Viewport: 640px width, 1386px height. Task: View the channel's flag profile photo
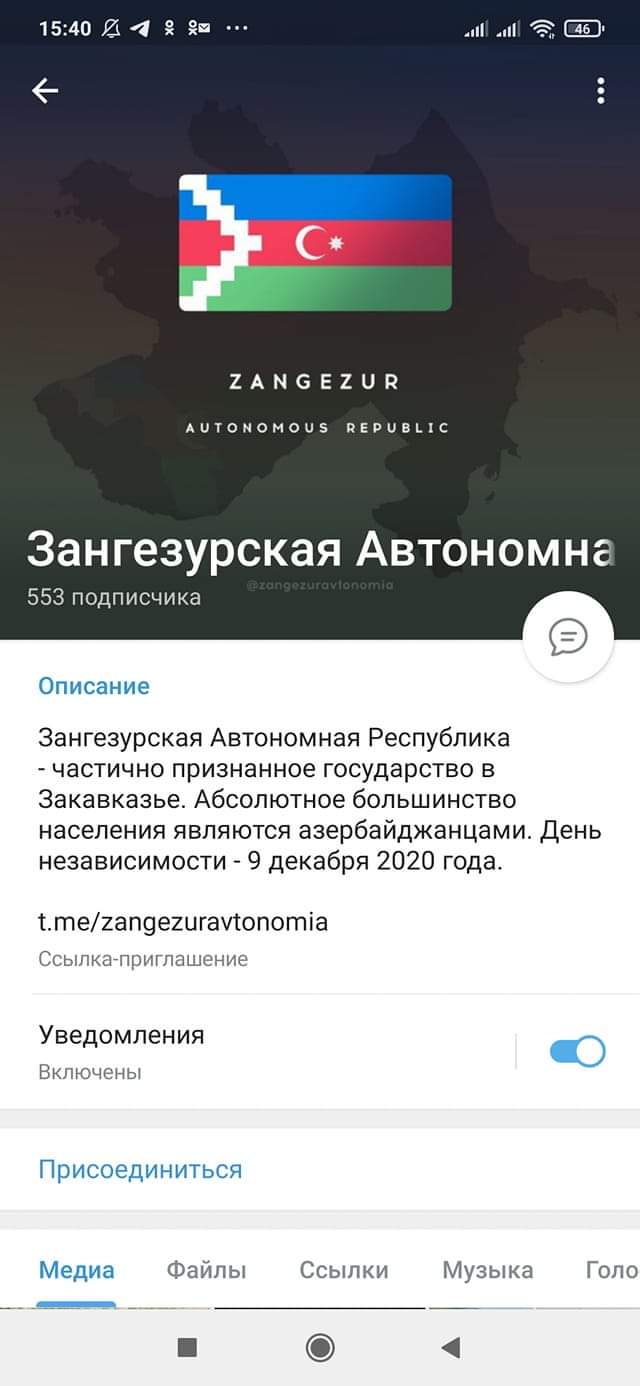click(315, 243)
